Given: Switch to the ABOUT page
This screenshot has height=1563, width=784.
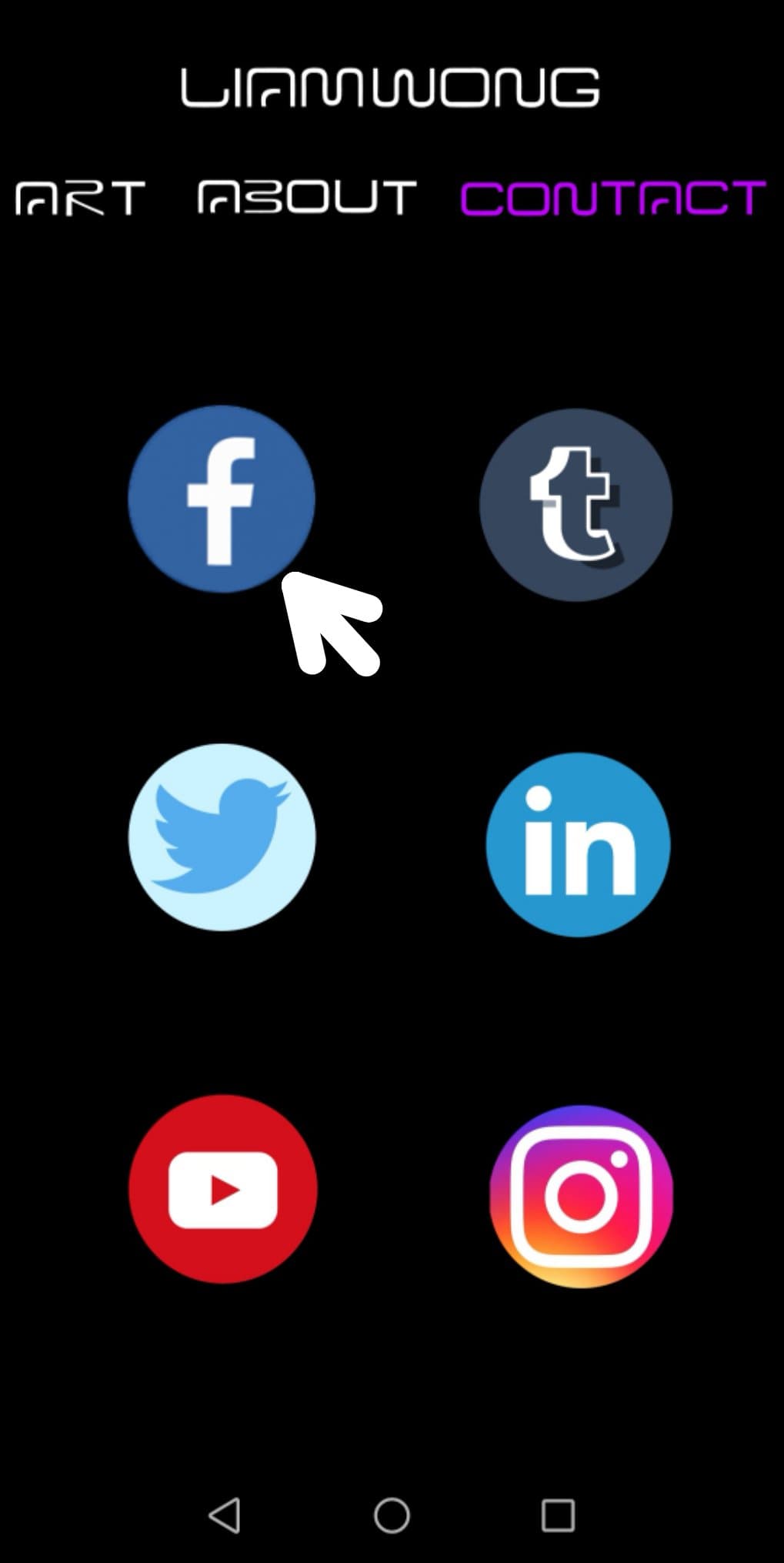Looking at the screenshot, I should [307, 197].
